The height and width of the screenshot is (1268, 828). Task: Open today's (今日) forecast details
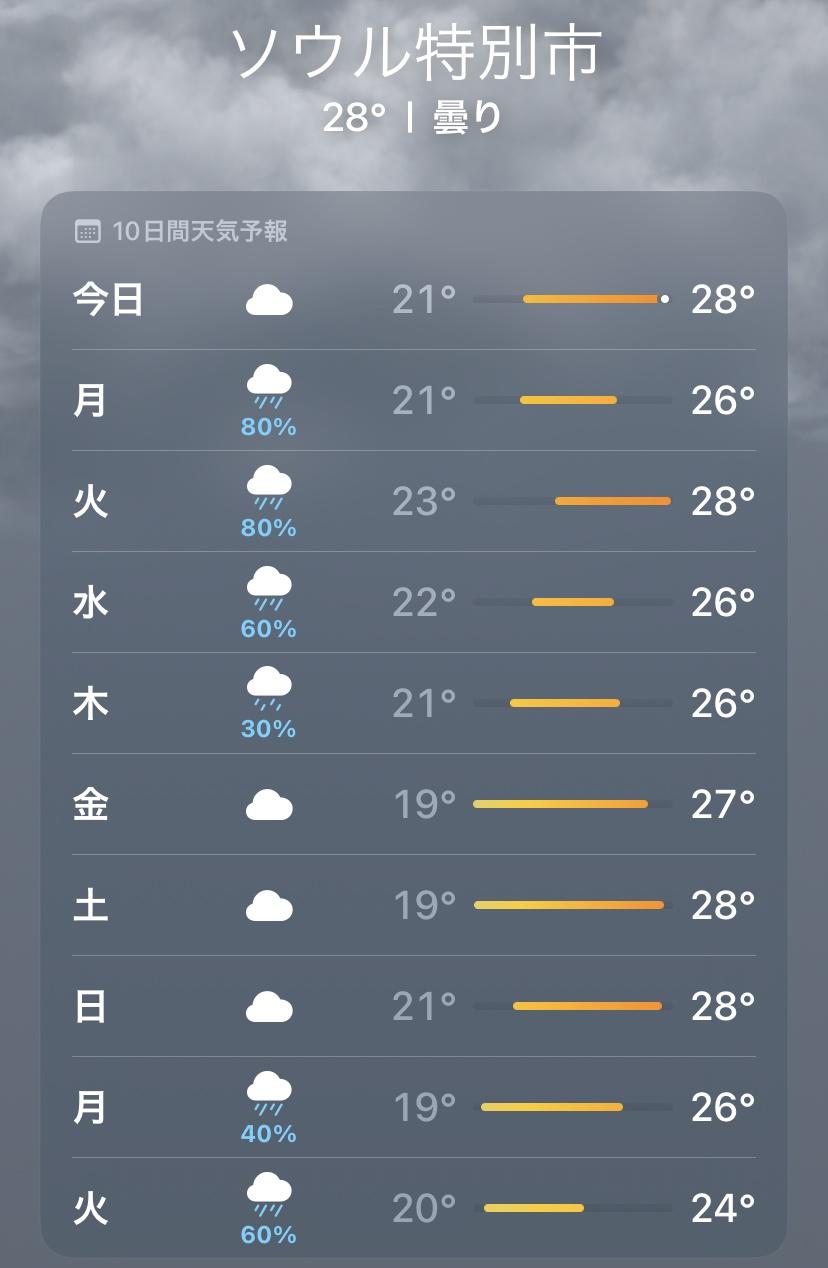click(x=413, y=299)
